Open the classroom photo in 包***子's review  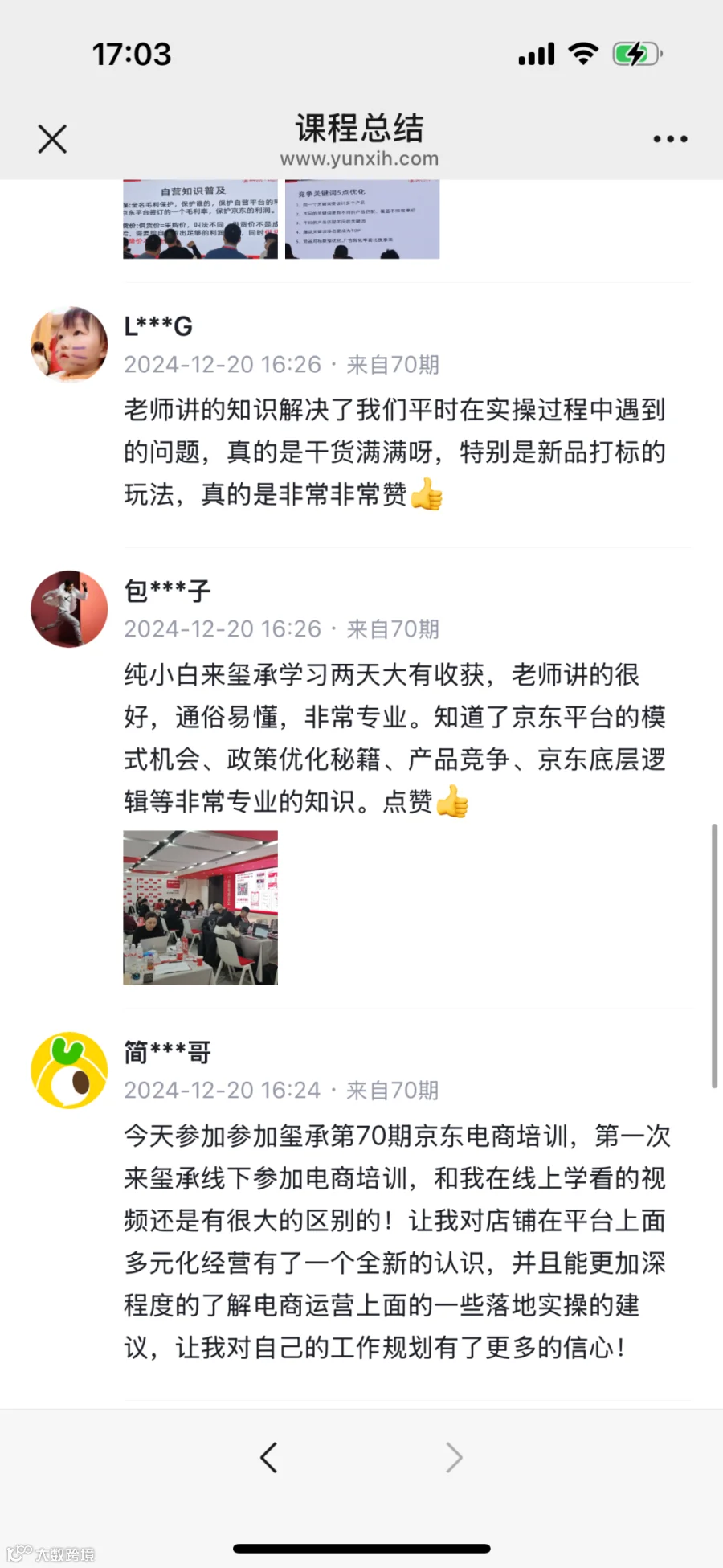[200, 907]
